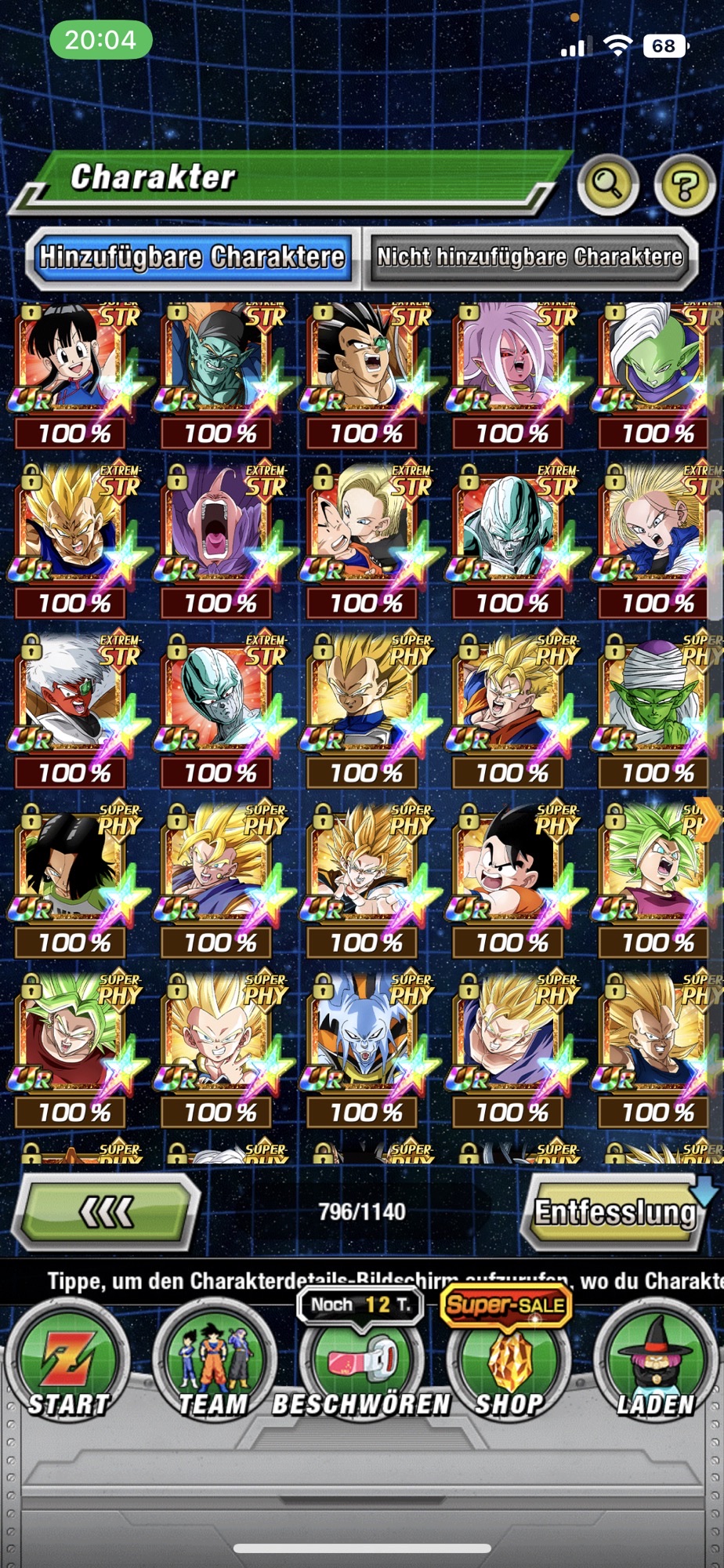
Task: Open the Entfesslung button
Action: click(x=615, y=1212)
